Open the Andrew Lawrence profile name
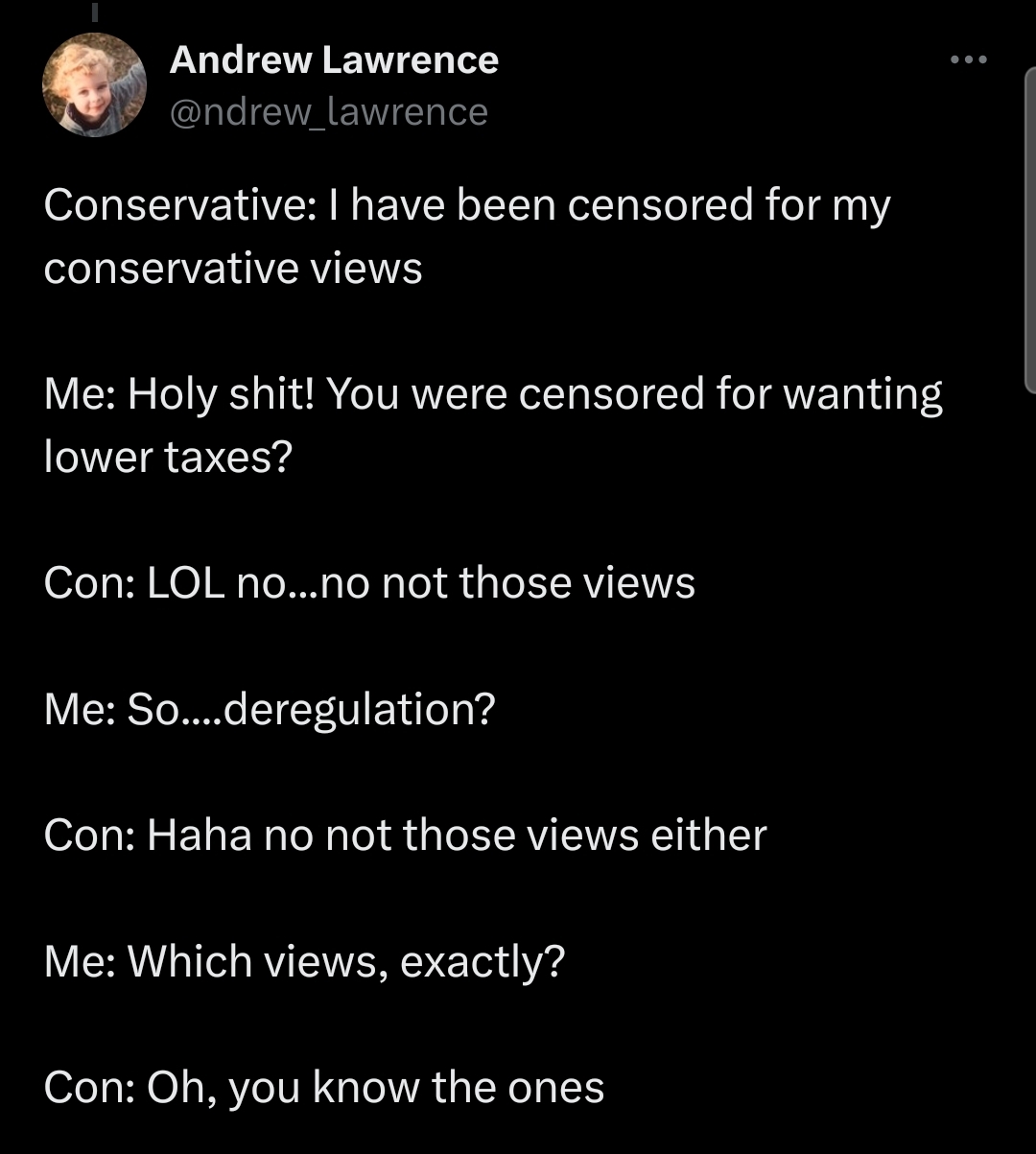This screenshot has width=1036, height=1154. click(334, 60)
